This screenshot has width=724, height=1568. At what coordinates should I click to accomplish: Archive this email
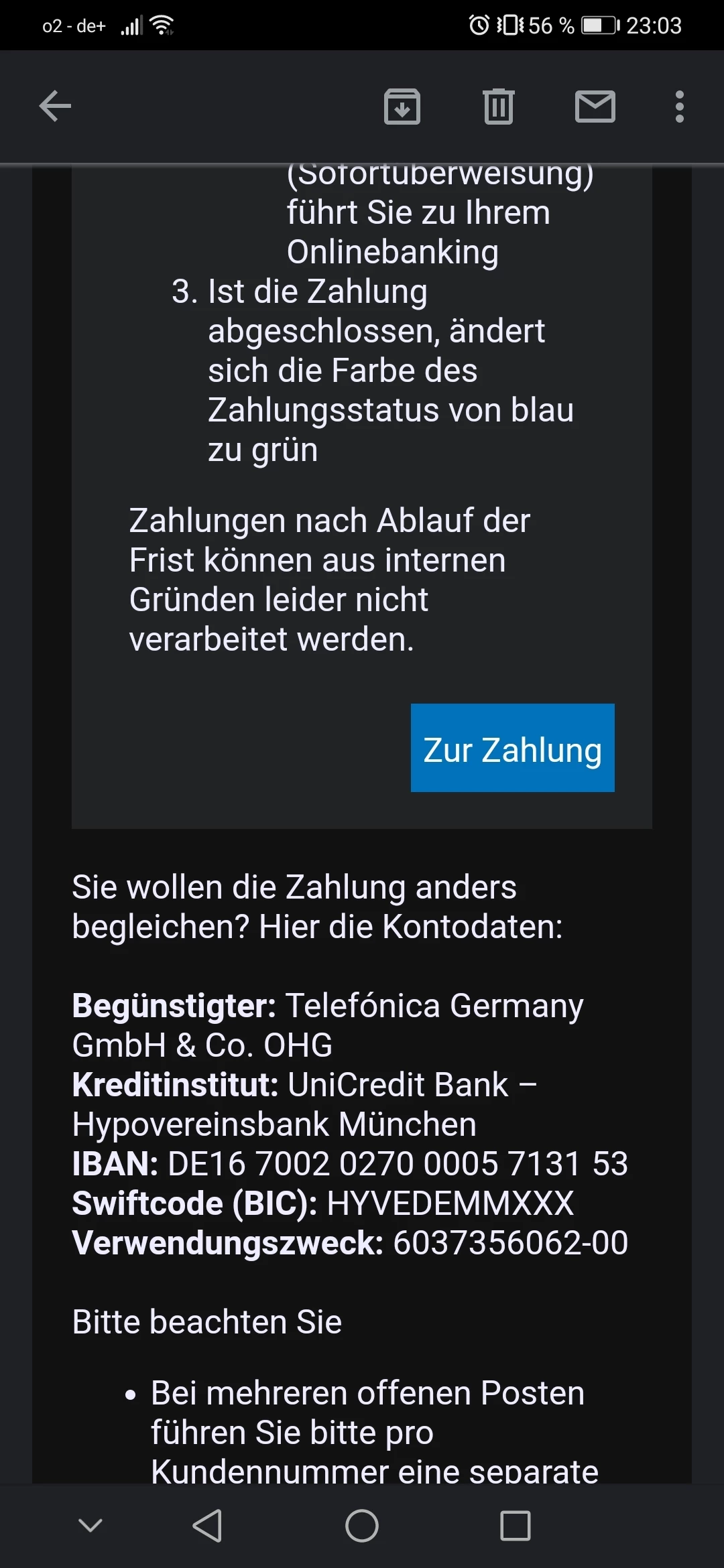402,107
